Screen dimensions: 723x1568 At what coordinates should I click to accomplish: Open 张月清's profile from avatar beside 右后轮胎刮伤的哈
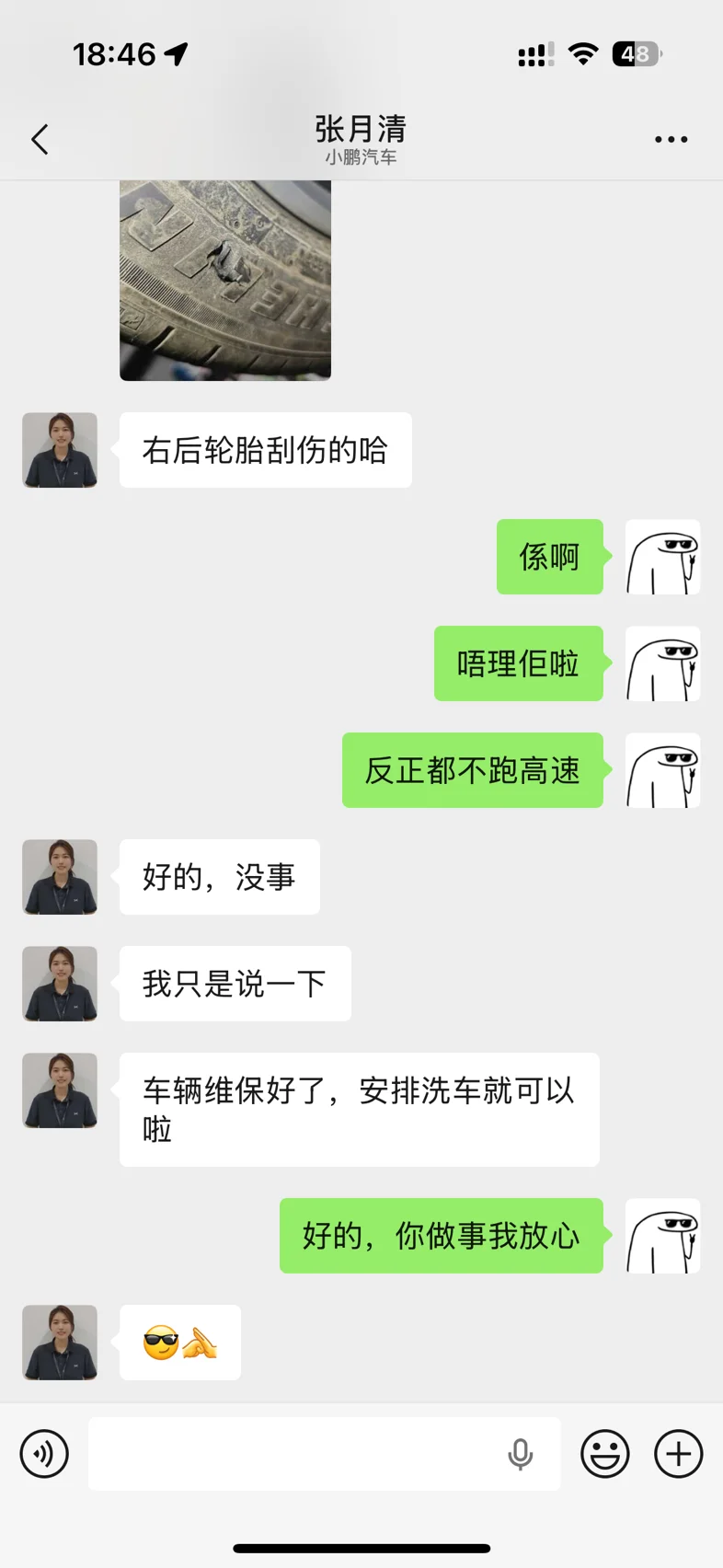click(60, 450)
